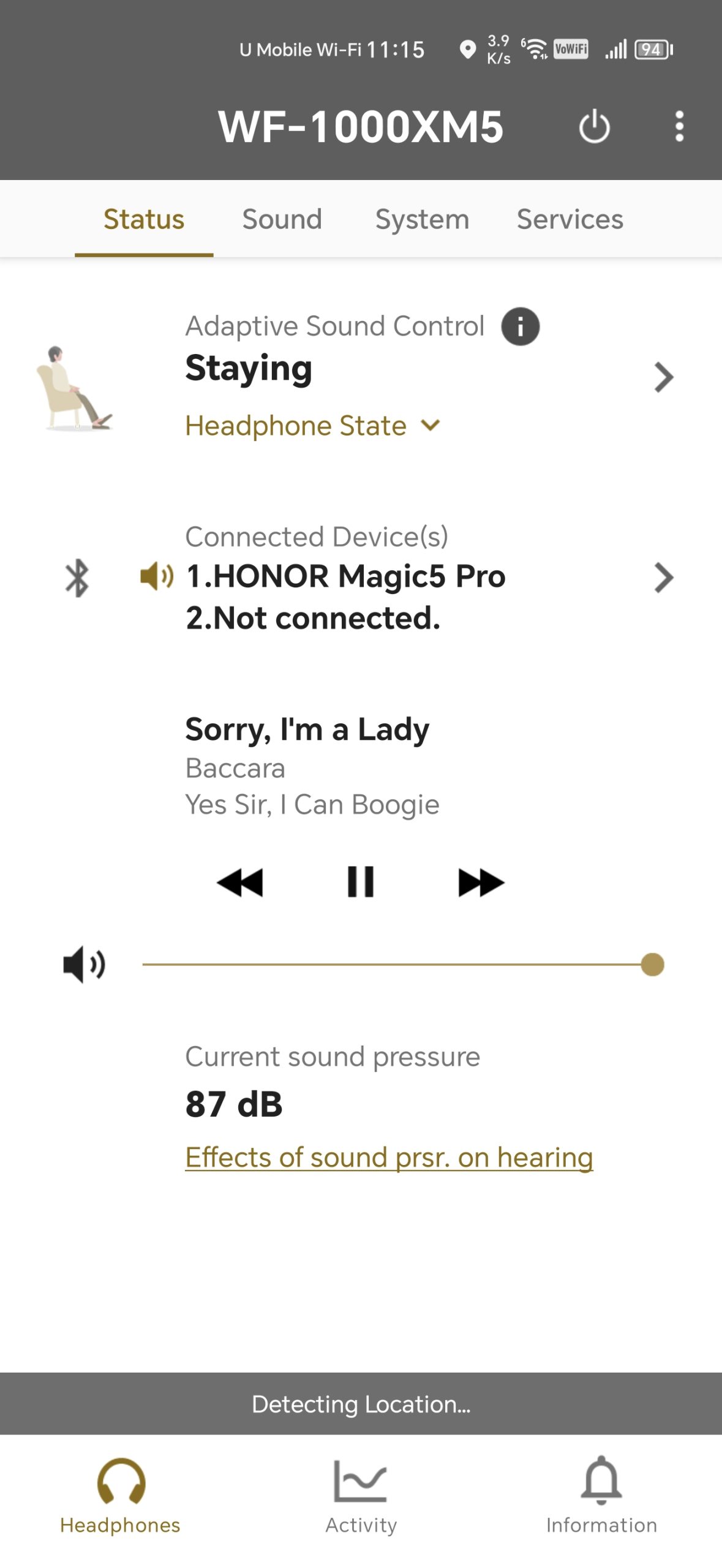Skip forward to the next track
722x1568 pixels.
(481, 883)
